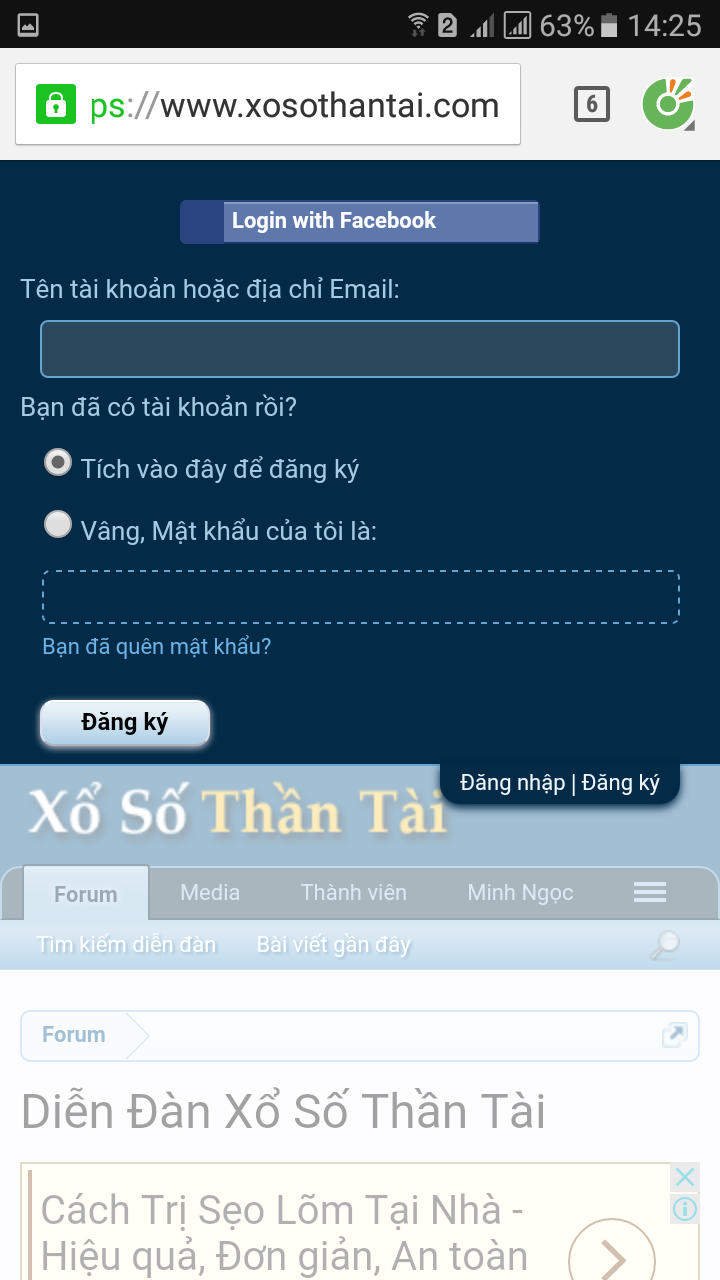The width and height of the screenshot is (720, 1280).
Task: Open the Minh Ngọc tab
Action: click(520, 893)
